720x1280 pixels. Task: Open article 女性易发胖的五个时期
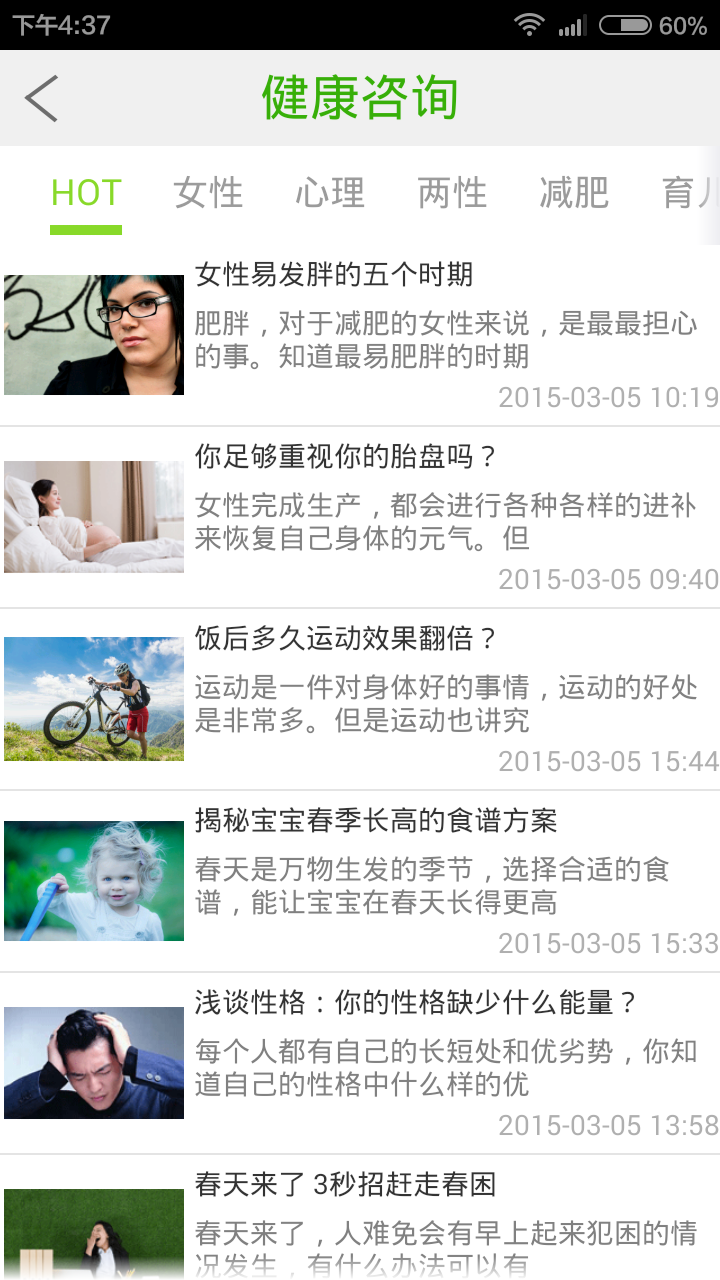coord(360,335)
